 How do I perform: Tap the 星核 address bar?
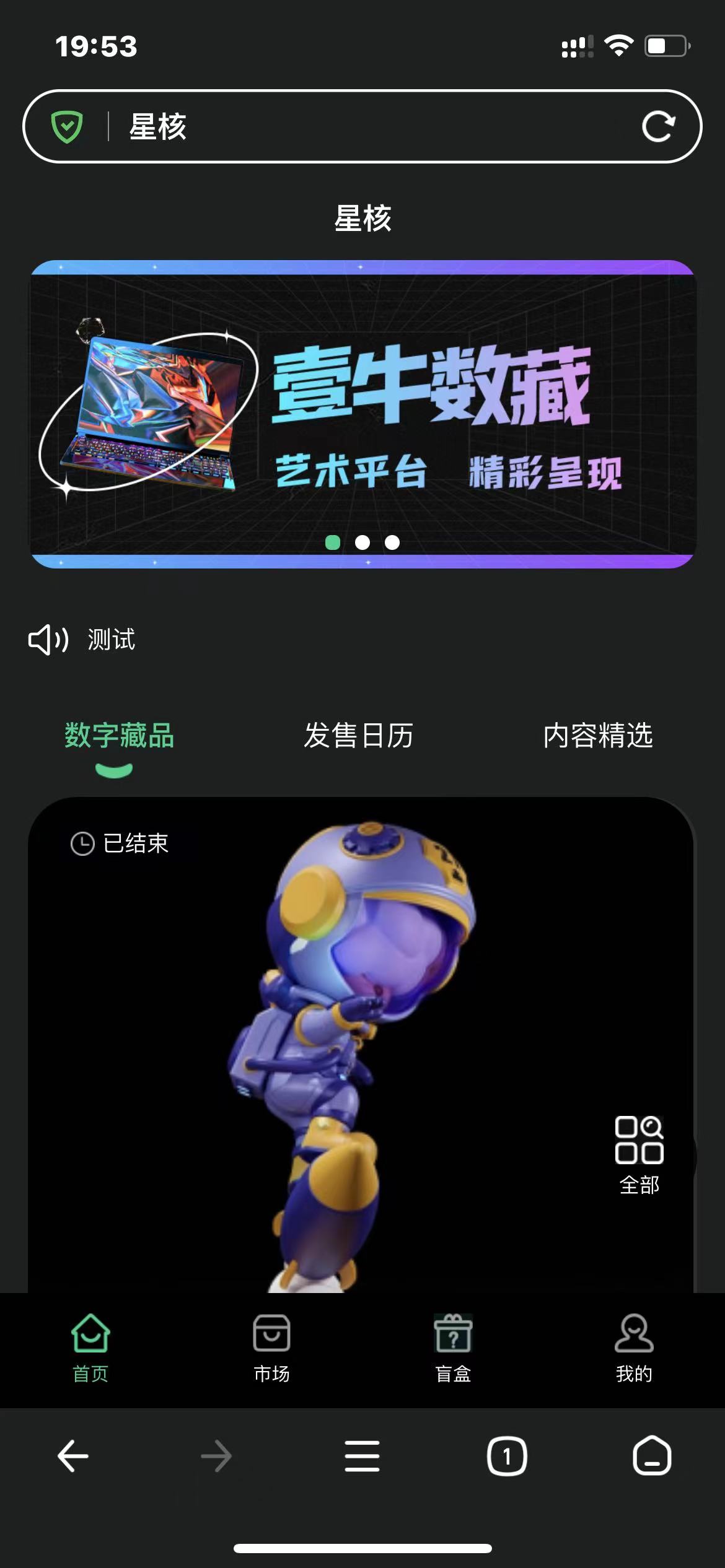pos(372,127)
